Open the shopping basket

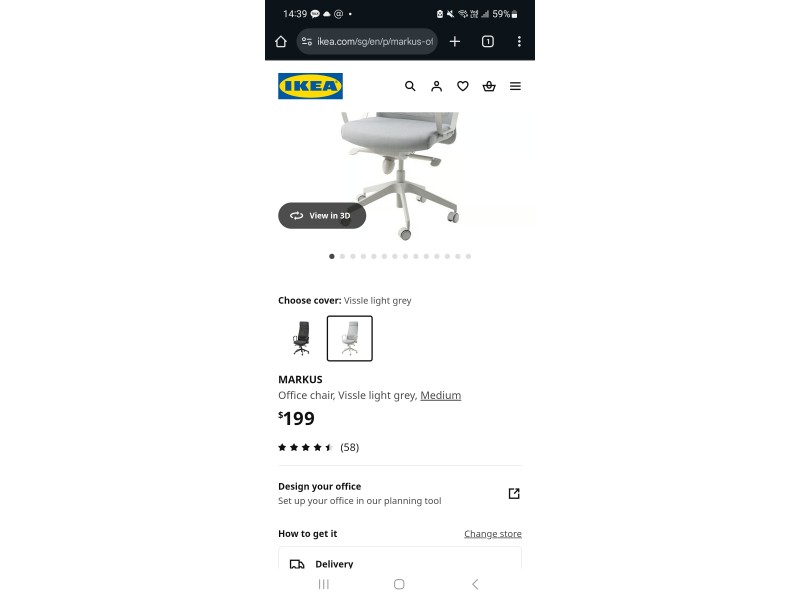(489, 86)
